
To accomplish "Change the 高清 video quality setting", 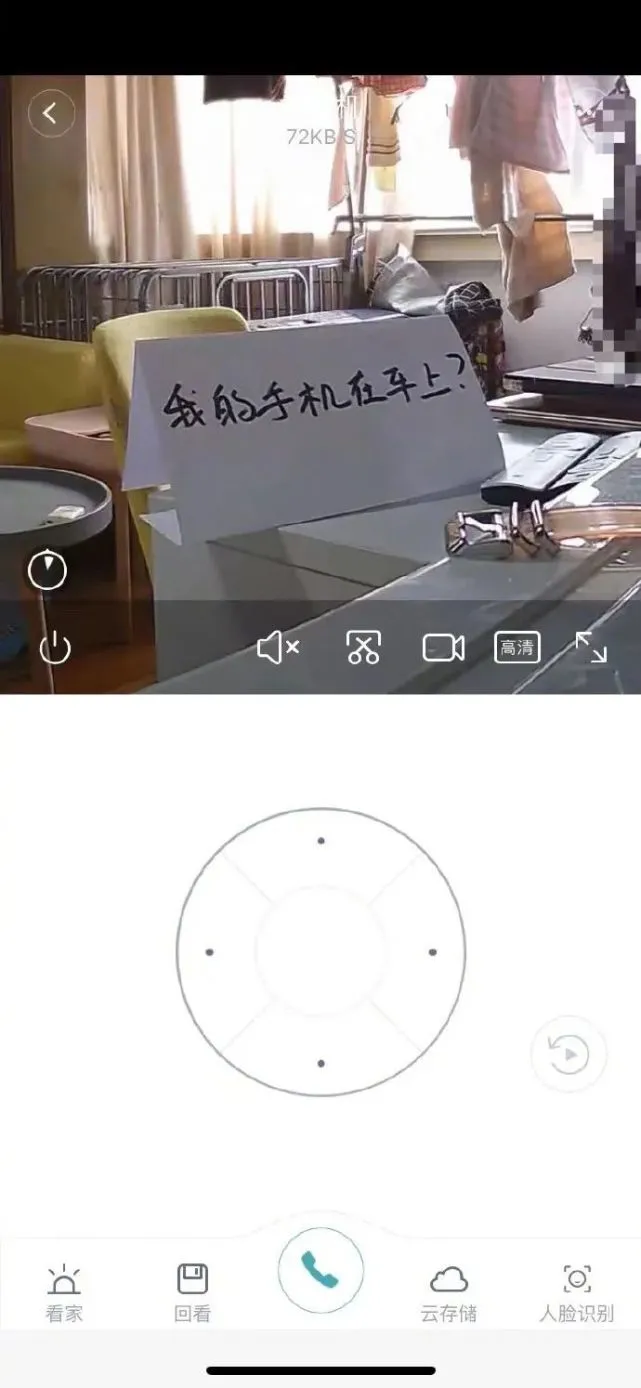I will point(517,648).
